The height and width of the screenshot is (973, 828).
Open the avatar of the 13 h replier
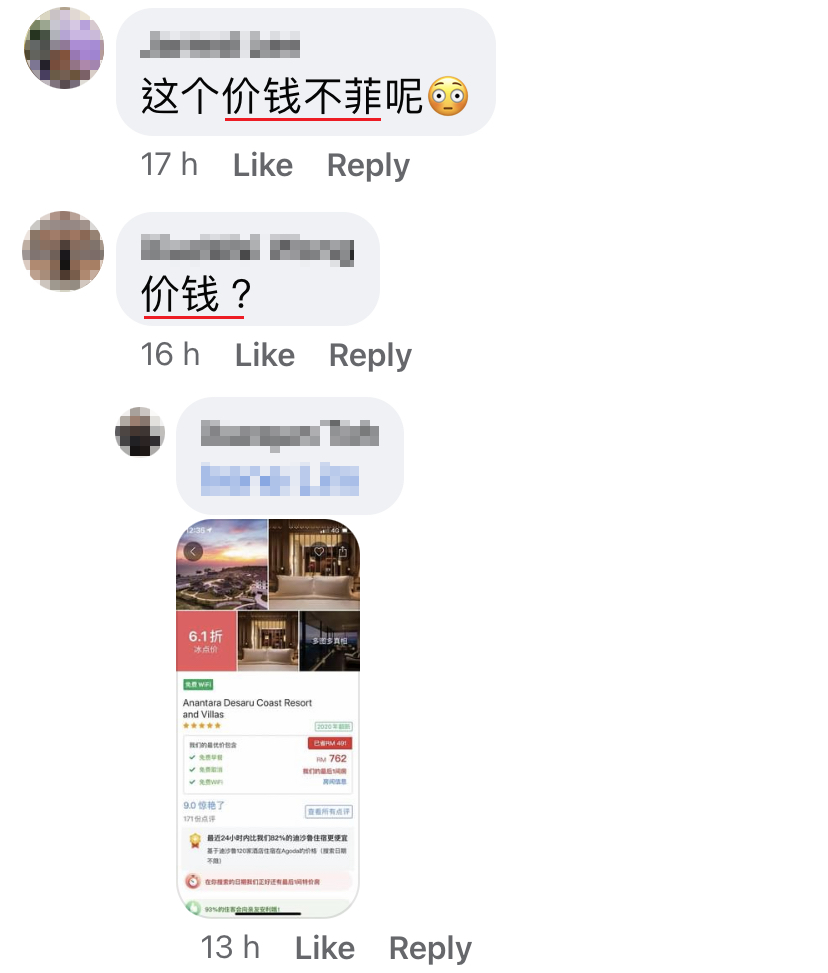tap(140, 432)
